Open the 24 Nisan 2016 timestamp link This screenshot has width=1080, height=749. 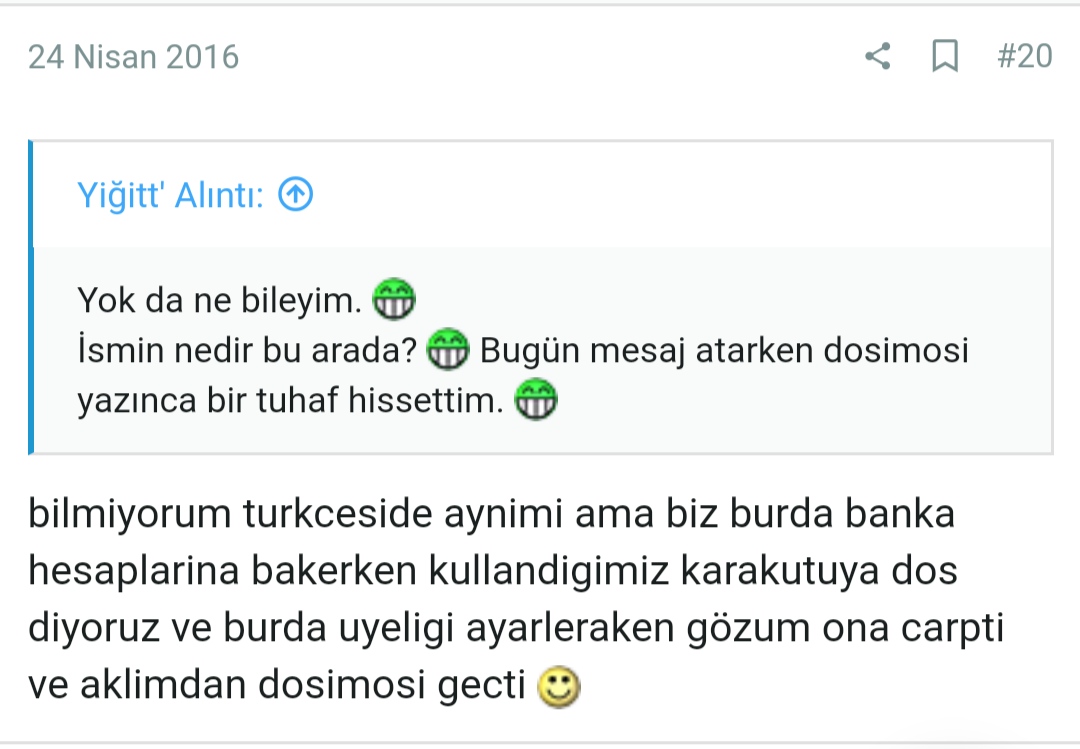click(133, 56)
